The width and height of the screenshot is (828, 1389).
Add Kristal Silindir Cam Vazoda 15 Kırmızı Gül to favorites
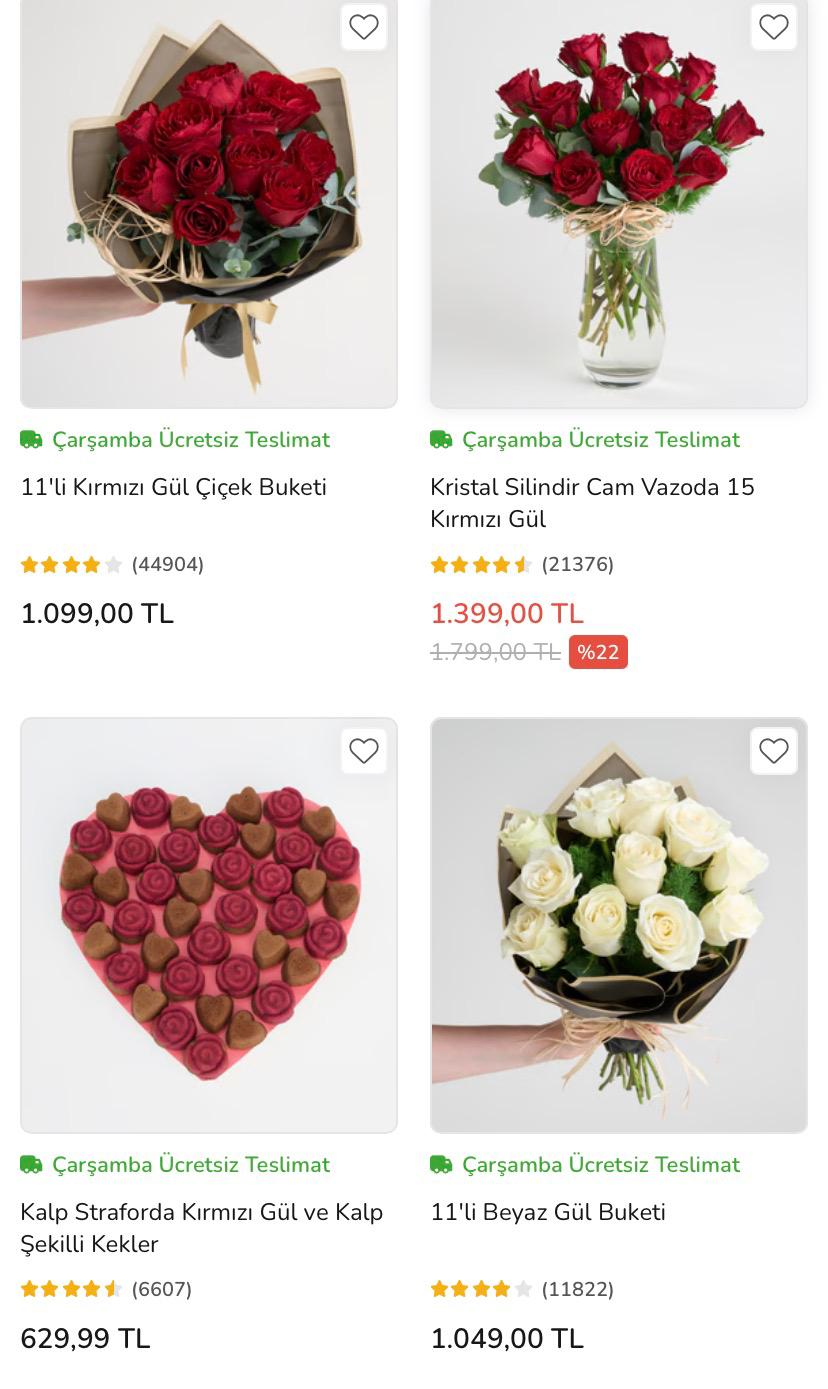pos(773,27)
